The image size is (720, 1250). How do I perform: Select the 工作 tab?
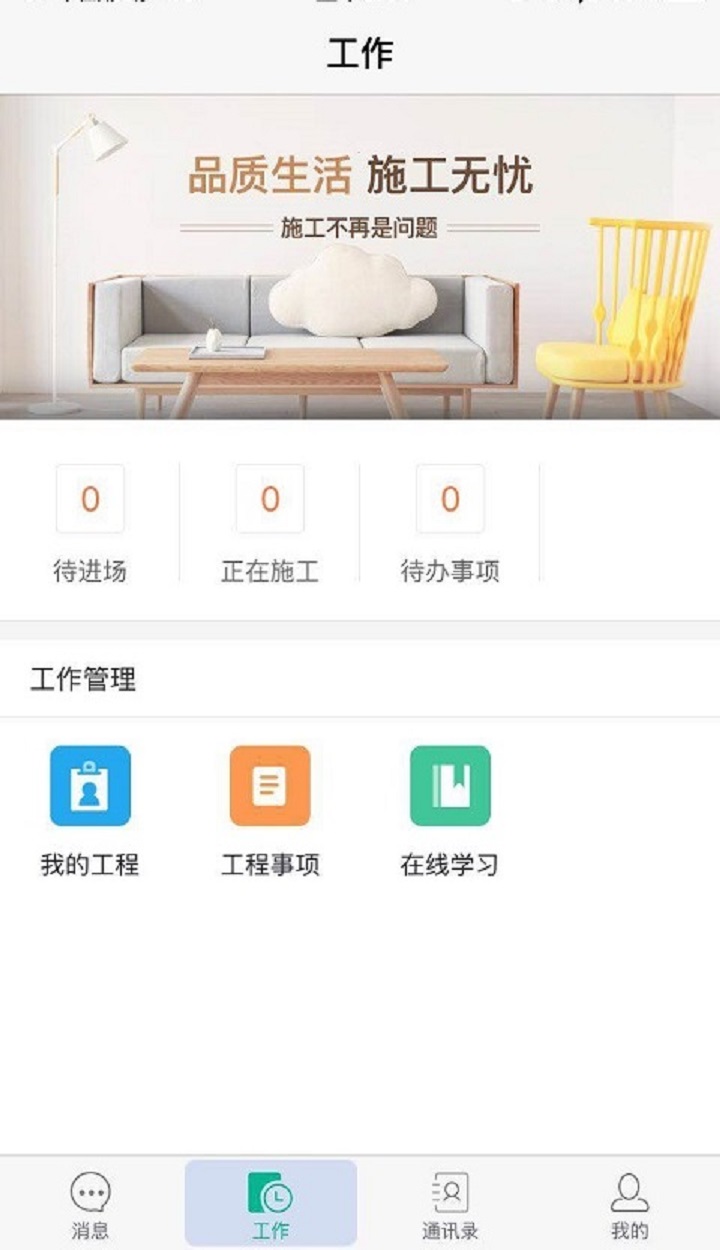pos(270,1204)
